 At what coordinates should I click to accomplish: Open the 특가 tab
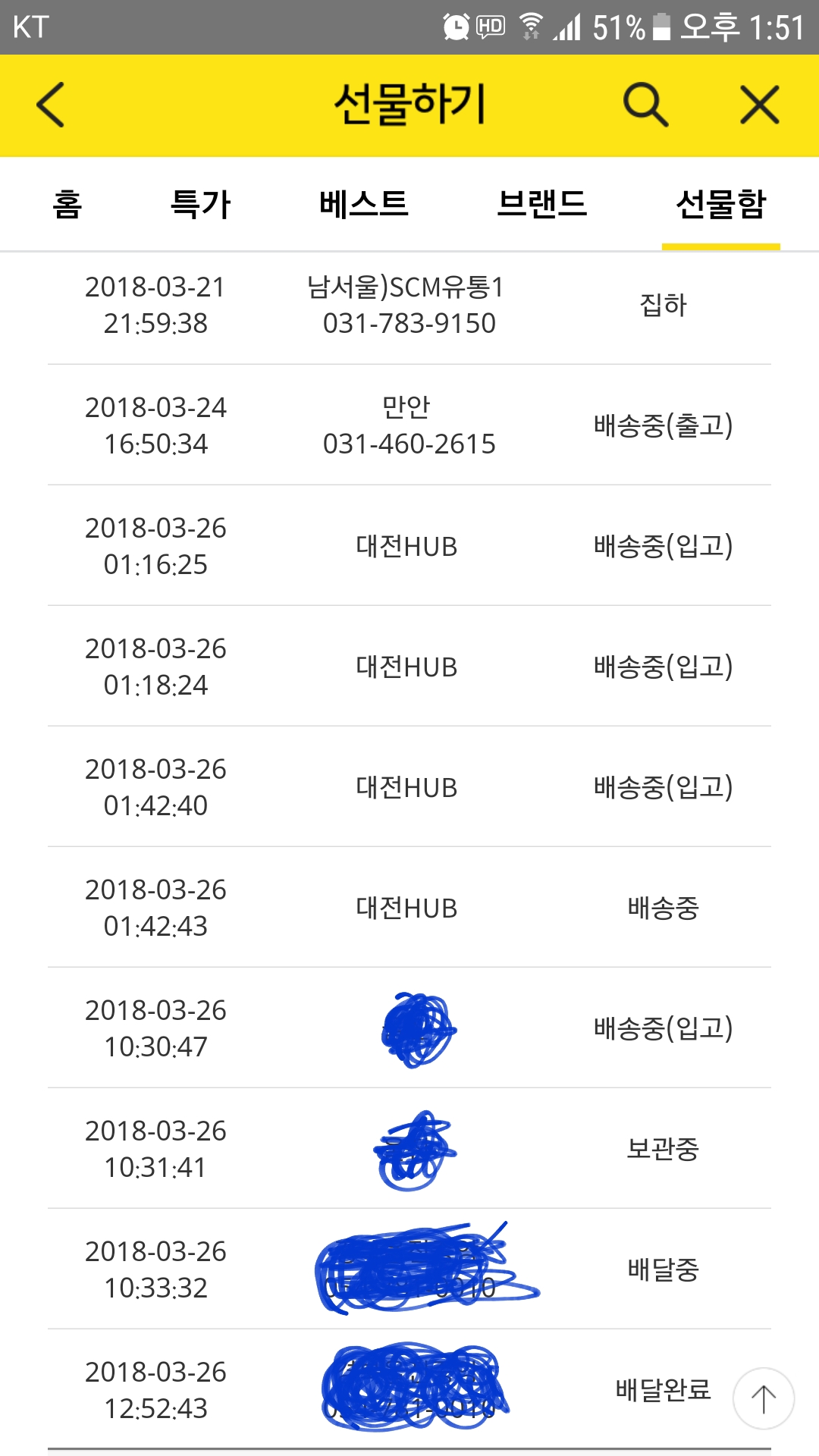coord(200,204)
